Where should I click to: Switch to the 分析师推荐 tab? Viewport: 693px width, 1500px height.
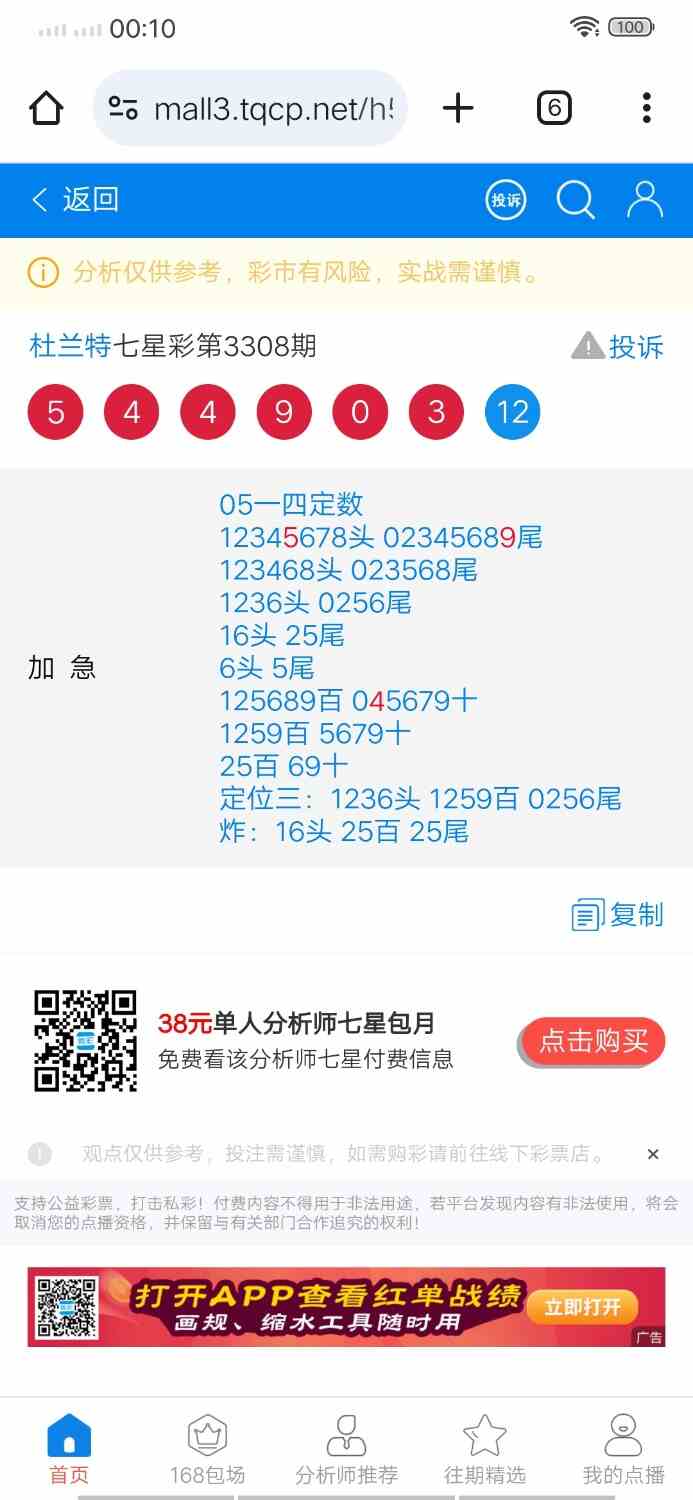346,1450
